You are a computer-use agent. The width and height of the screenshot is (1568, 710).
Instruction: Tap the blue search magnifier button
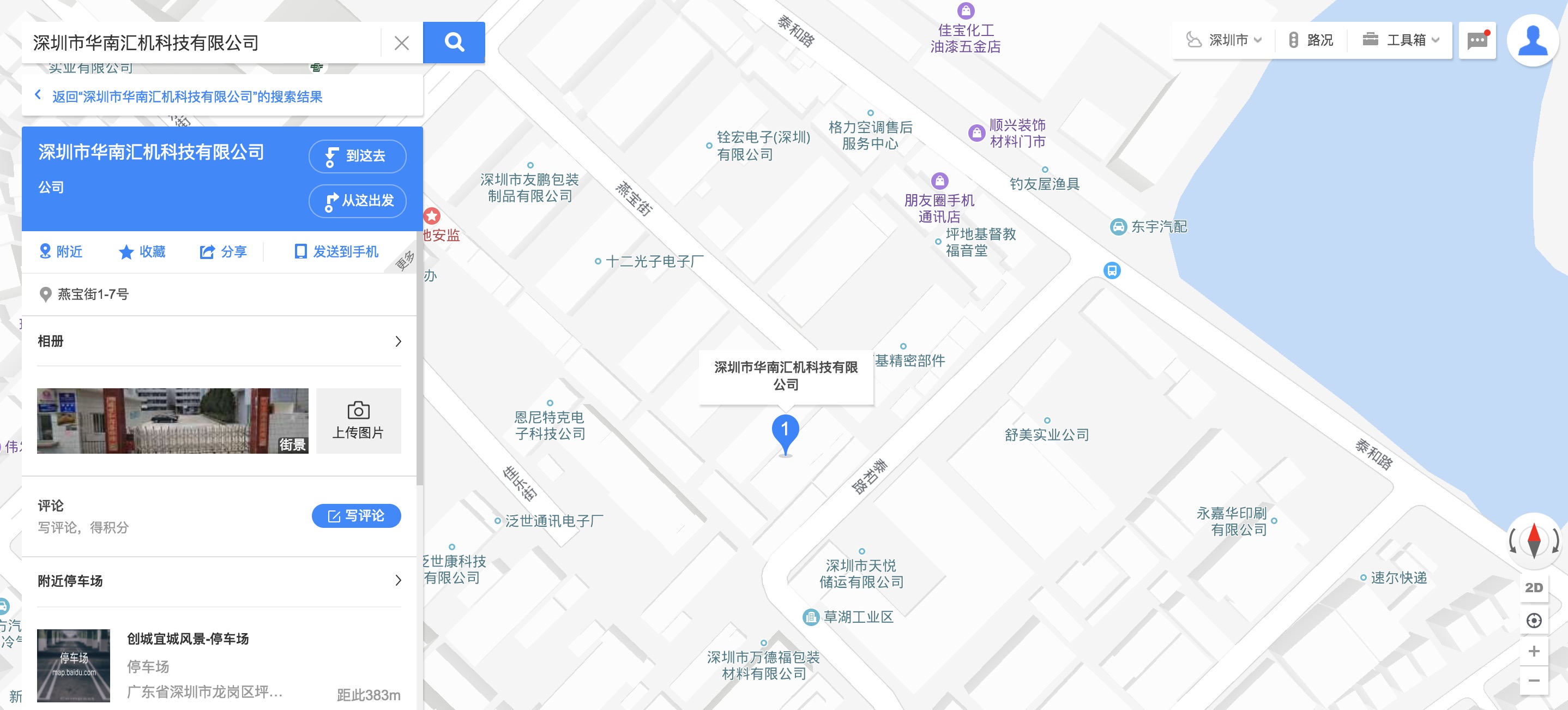tap(454, 43)
